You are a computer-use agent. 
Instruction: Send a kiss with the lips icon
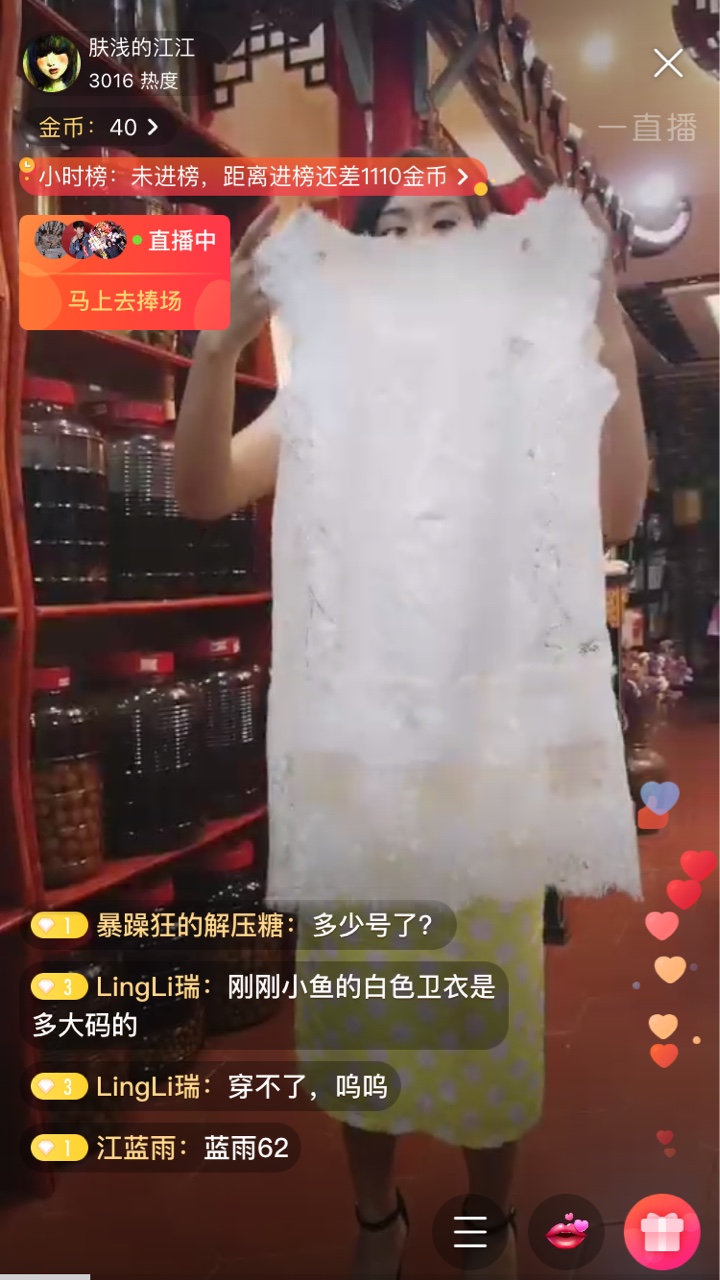point(566,1232)
